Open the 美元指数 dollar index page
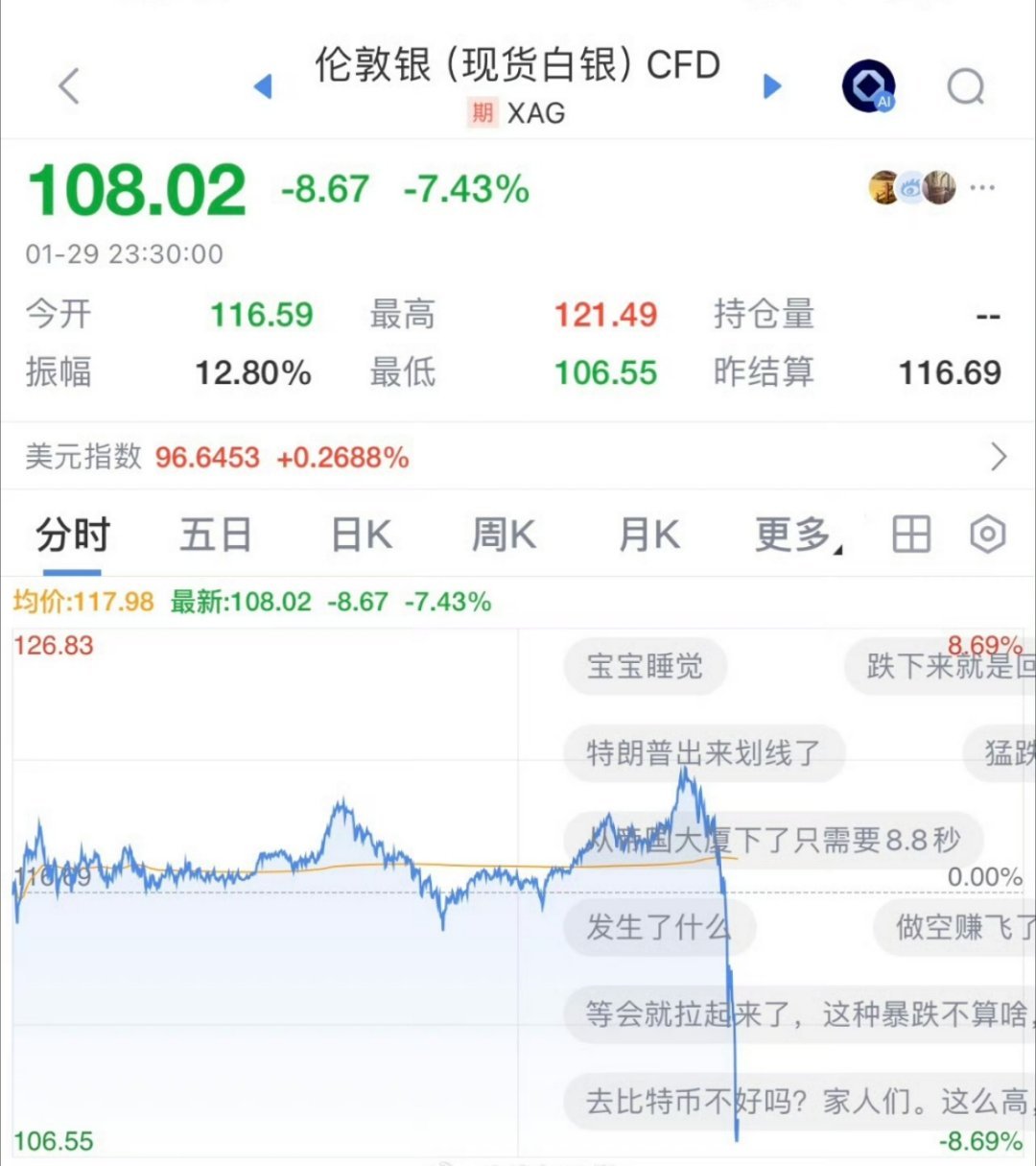 coord(77,458)
